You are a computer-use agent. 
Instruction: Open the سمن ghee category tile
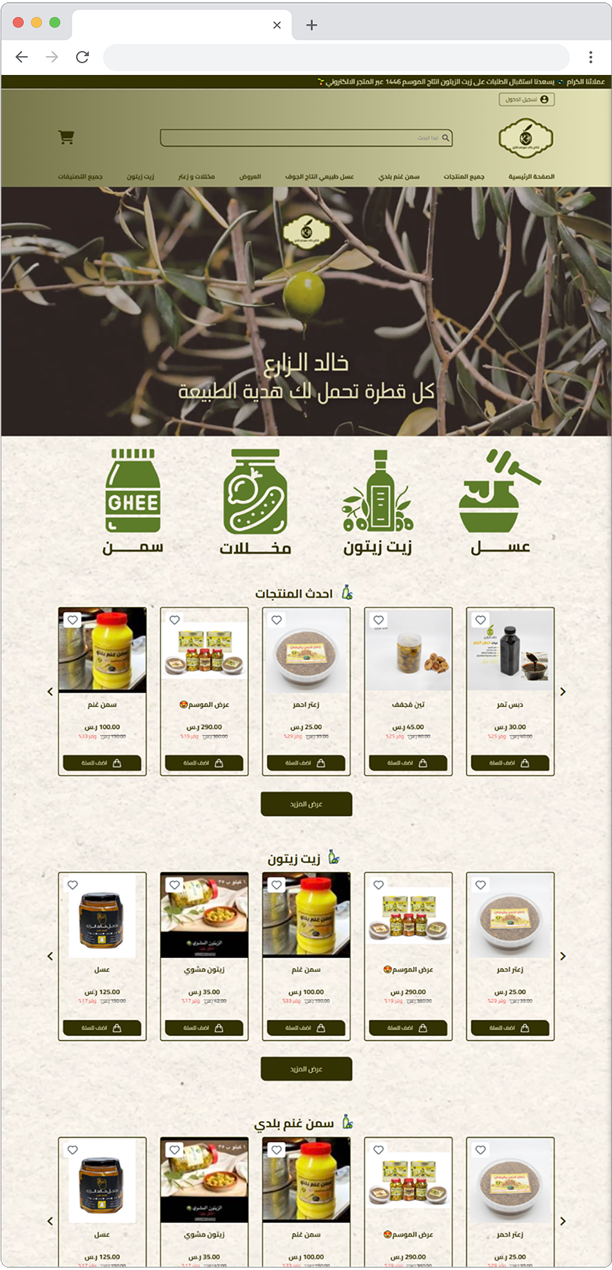click(x=133, y=502)
